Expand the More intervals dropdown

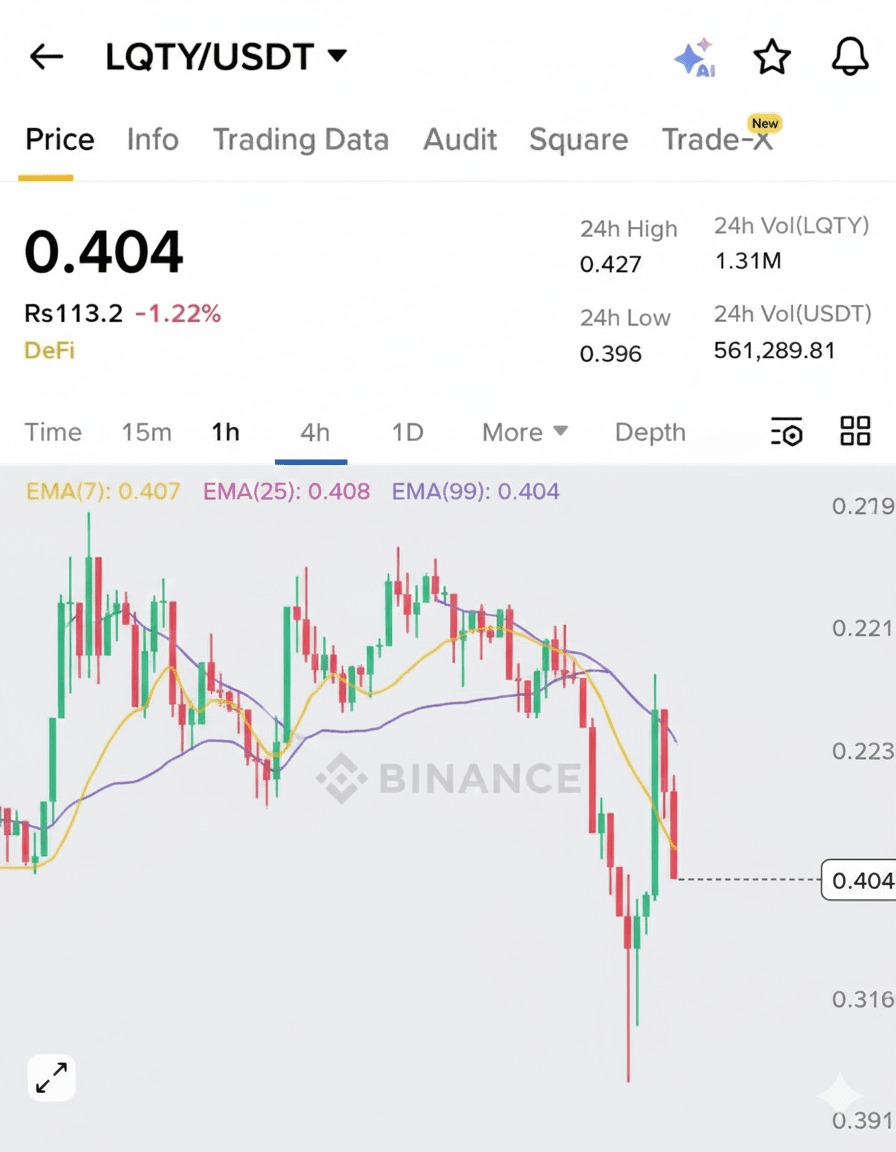tap(524, 432)
